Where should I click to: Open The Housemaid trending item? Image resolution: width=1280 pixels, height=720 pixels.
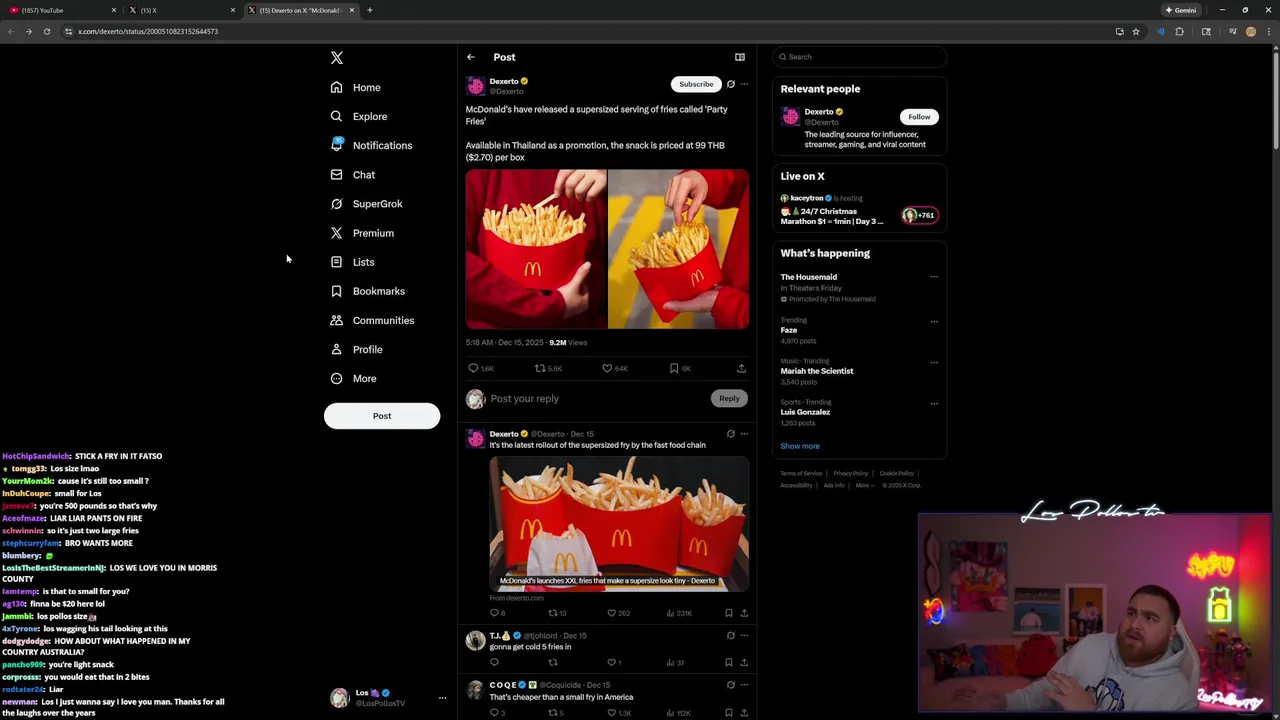point(808,277)
